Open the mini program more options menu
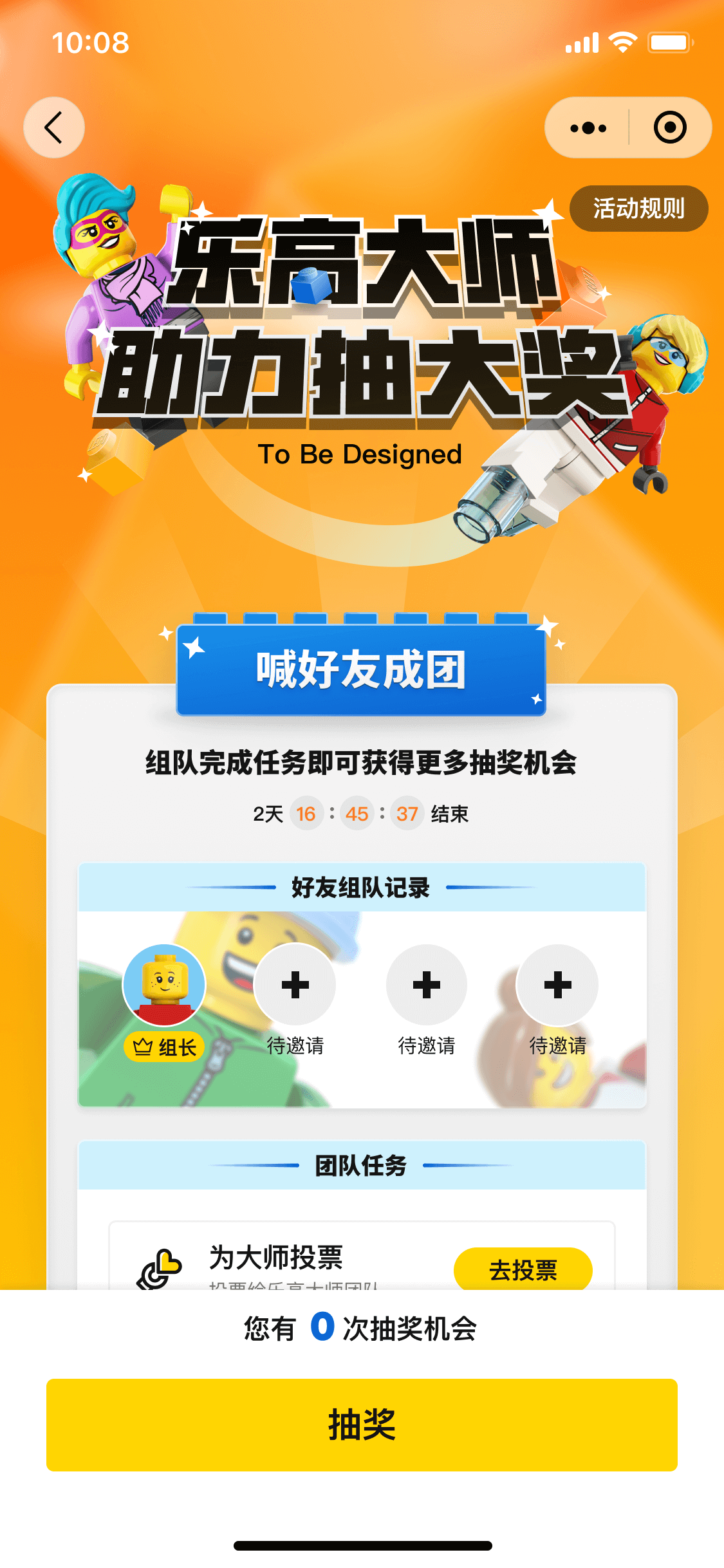Viewport: 724px width, 1568px height. point(588,127)
